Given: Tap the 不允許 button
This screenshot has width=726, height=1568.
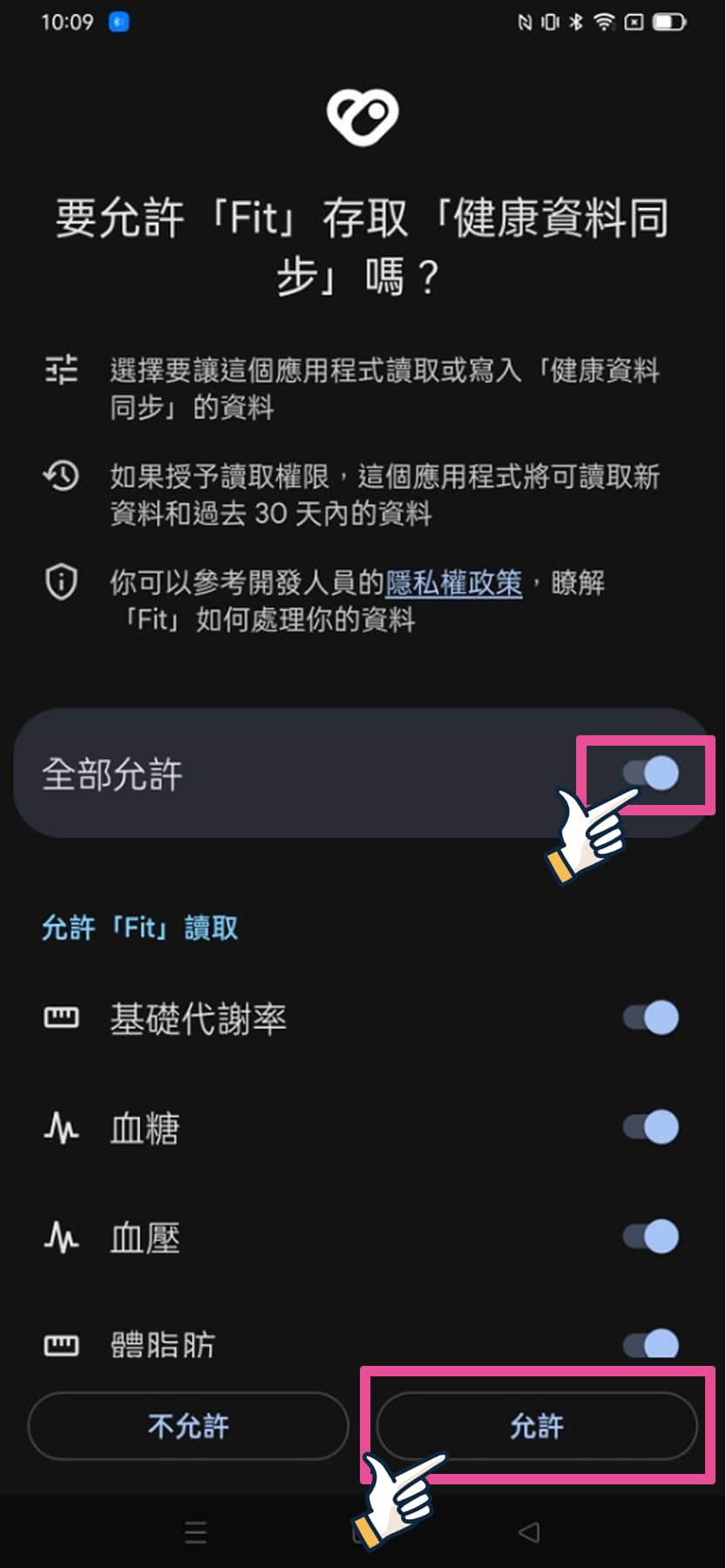Looking at the screenshot, I should point(188,1426).
